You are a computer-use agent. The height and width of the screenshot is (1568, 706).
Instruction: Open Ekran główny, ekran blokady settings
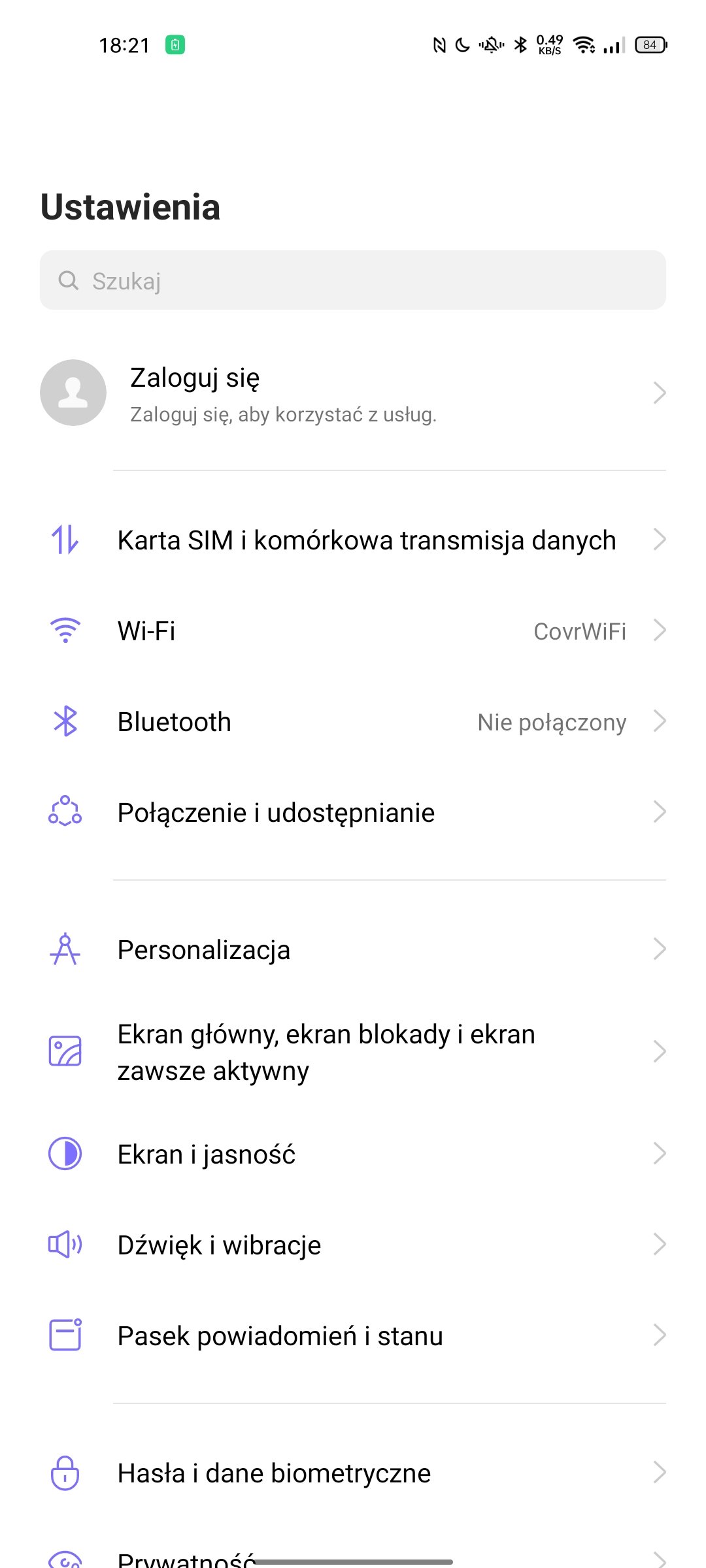pyautogui.click(x=353, y=1052)
